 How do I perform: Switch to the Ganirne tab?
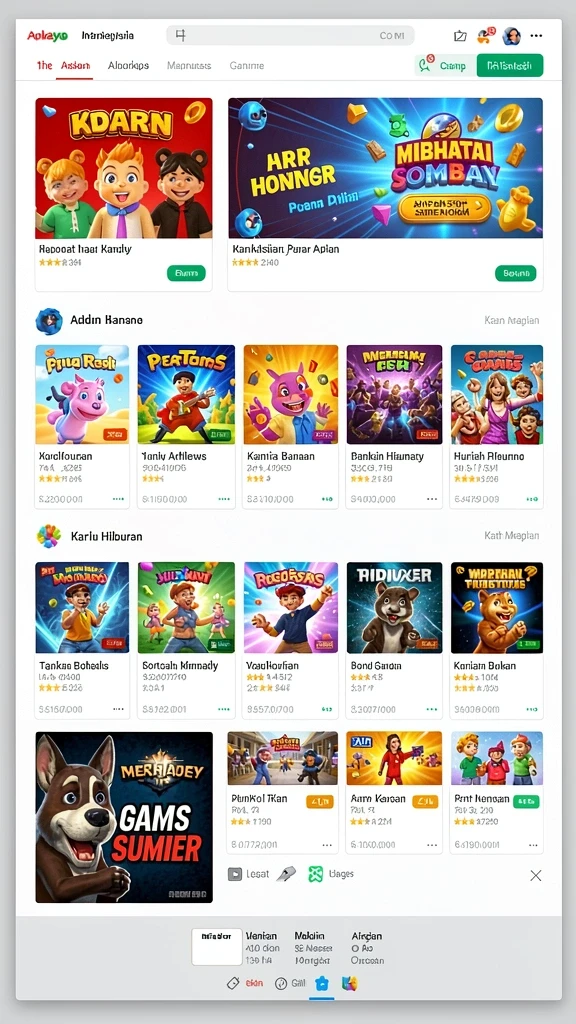click(247, 65)
